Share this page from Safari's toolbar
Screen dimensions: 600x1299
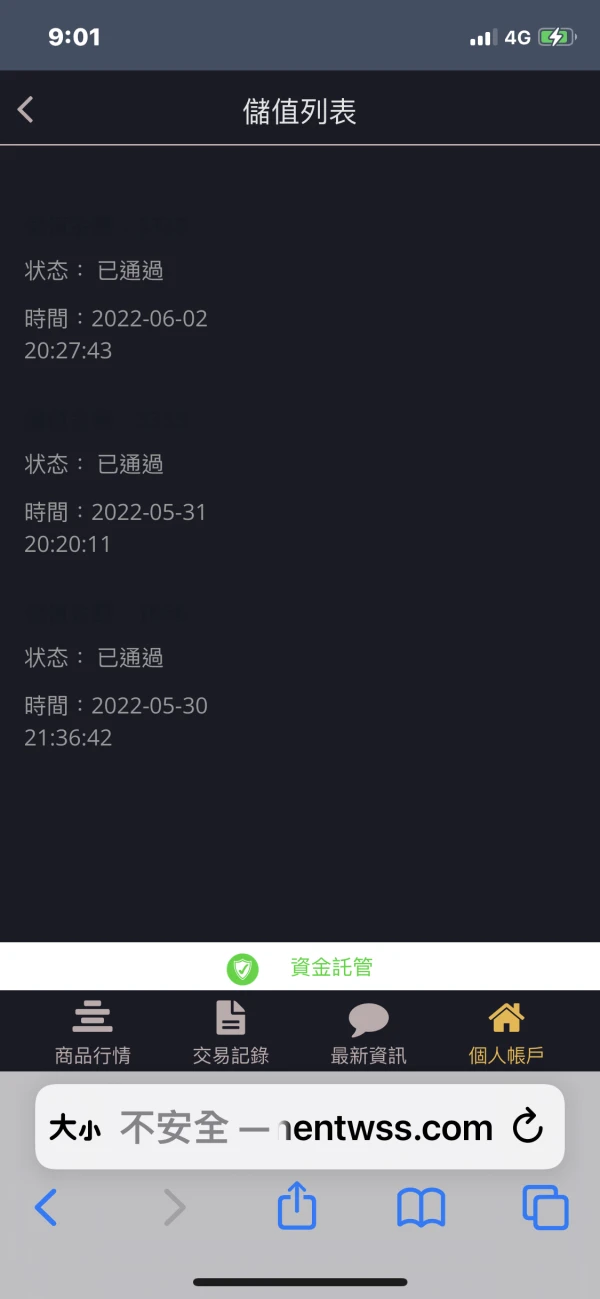296,1207
